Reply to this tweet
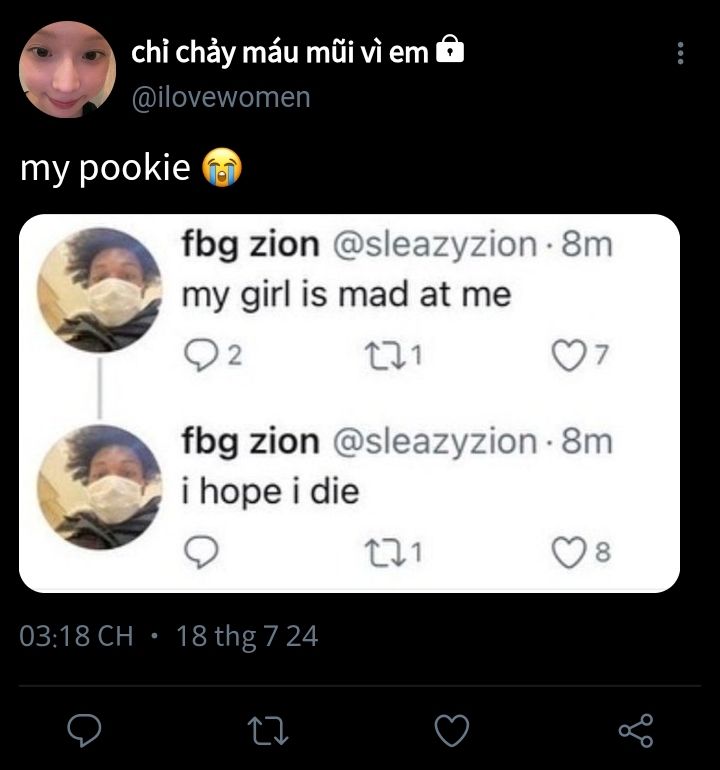Screen dimensions: 720x770 [x=83, y=731]
